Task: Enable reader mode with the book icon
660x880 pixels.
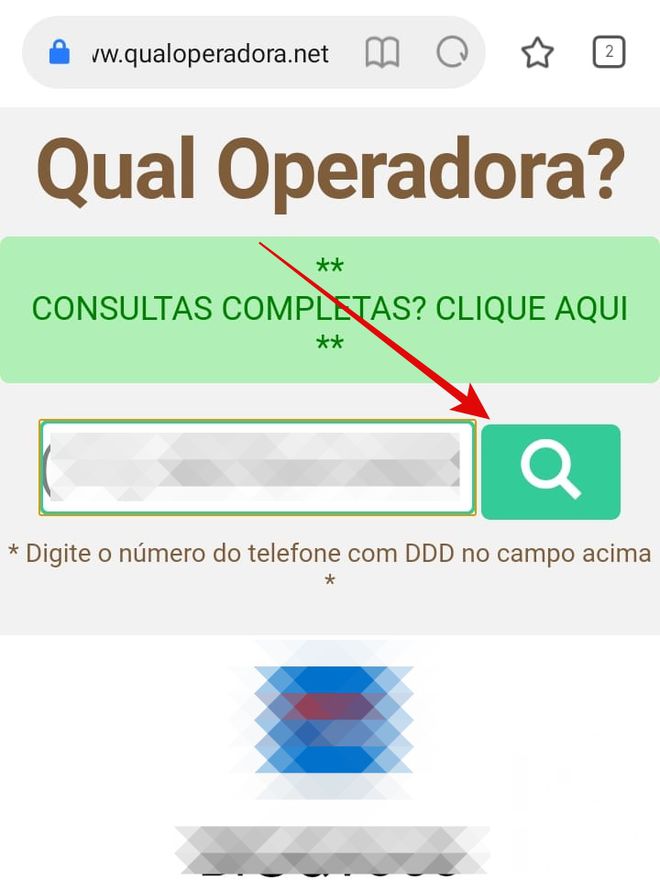Action: [382, 53]
